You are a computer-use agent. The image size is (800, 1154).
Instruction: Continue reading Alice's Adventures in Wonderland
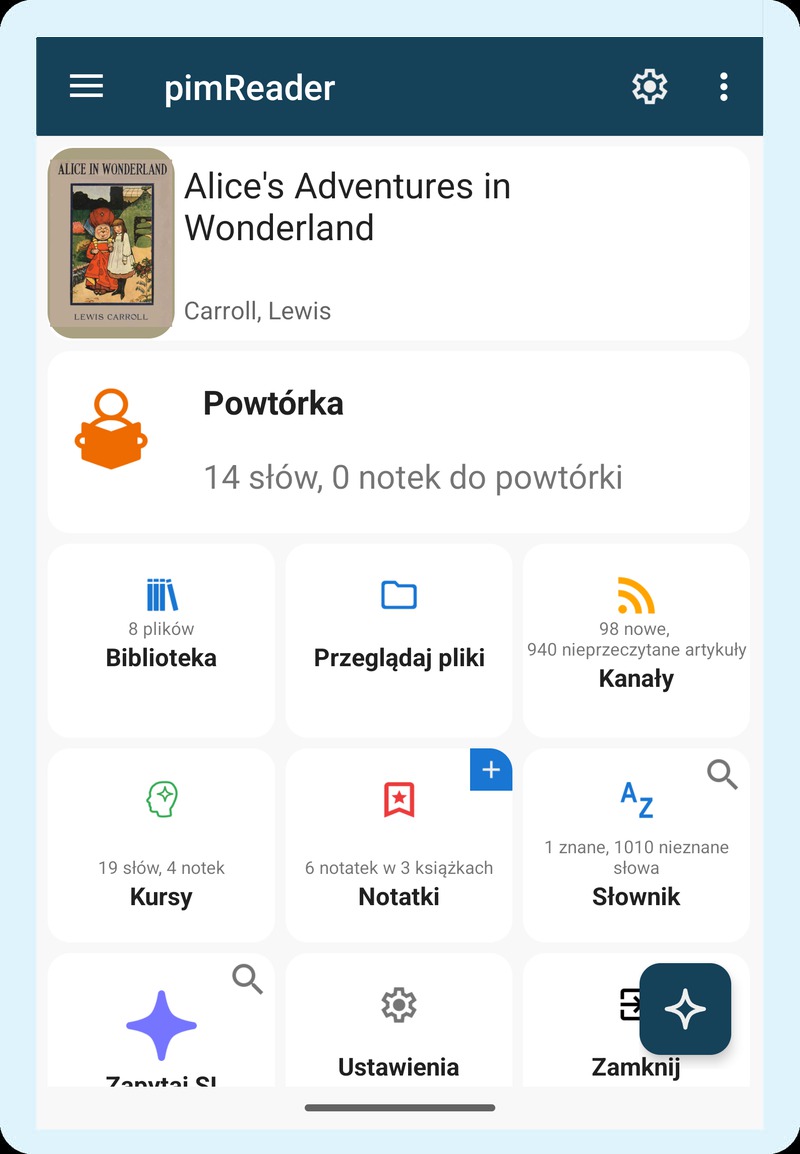point(399,244)
